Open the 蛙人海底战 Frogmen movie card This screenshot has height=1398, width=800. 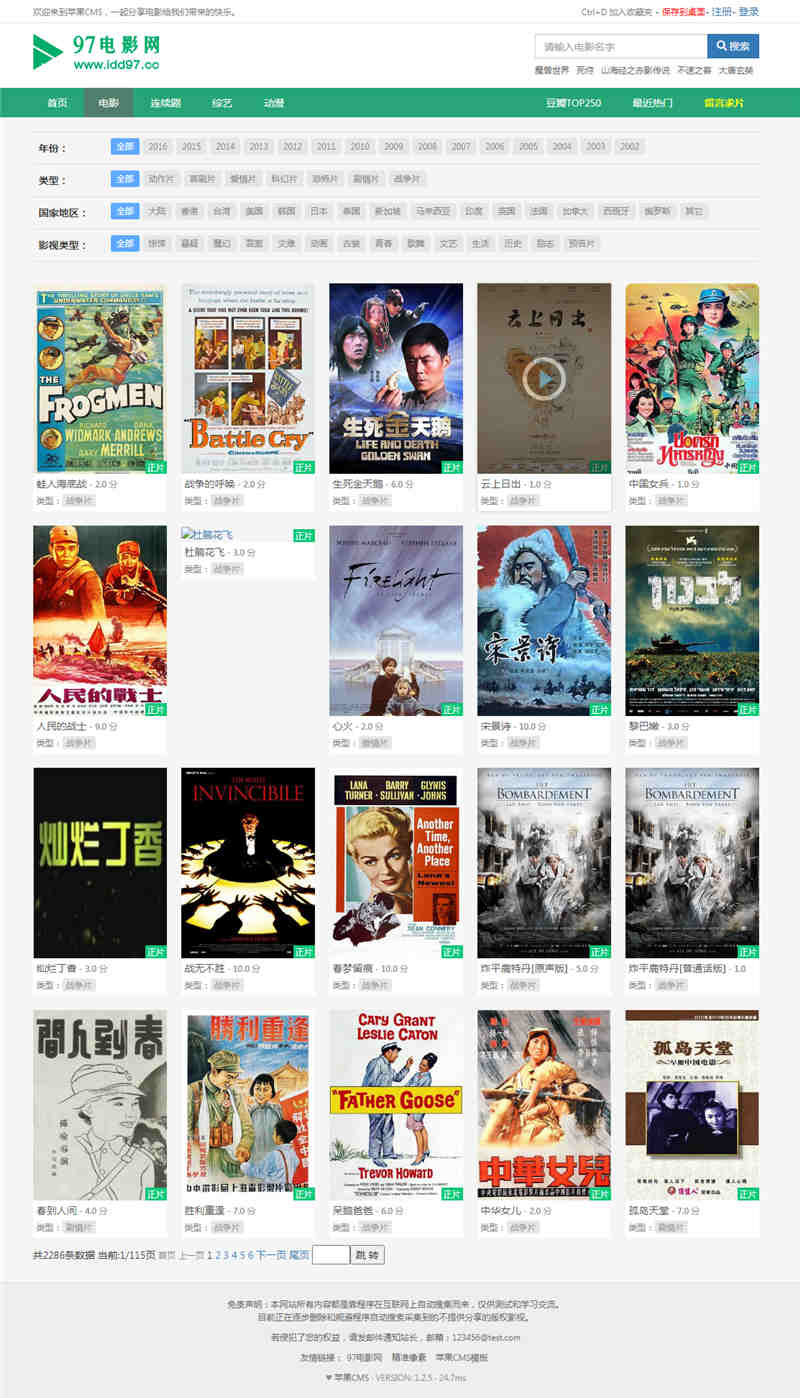100,378
